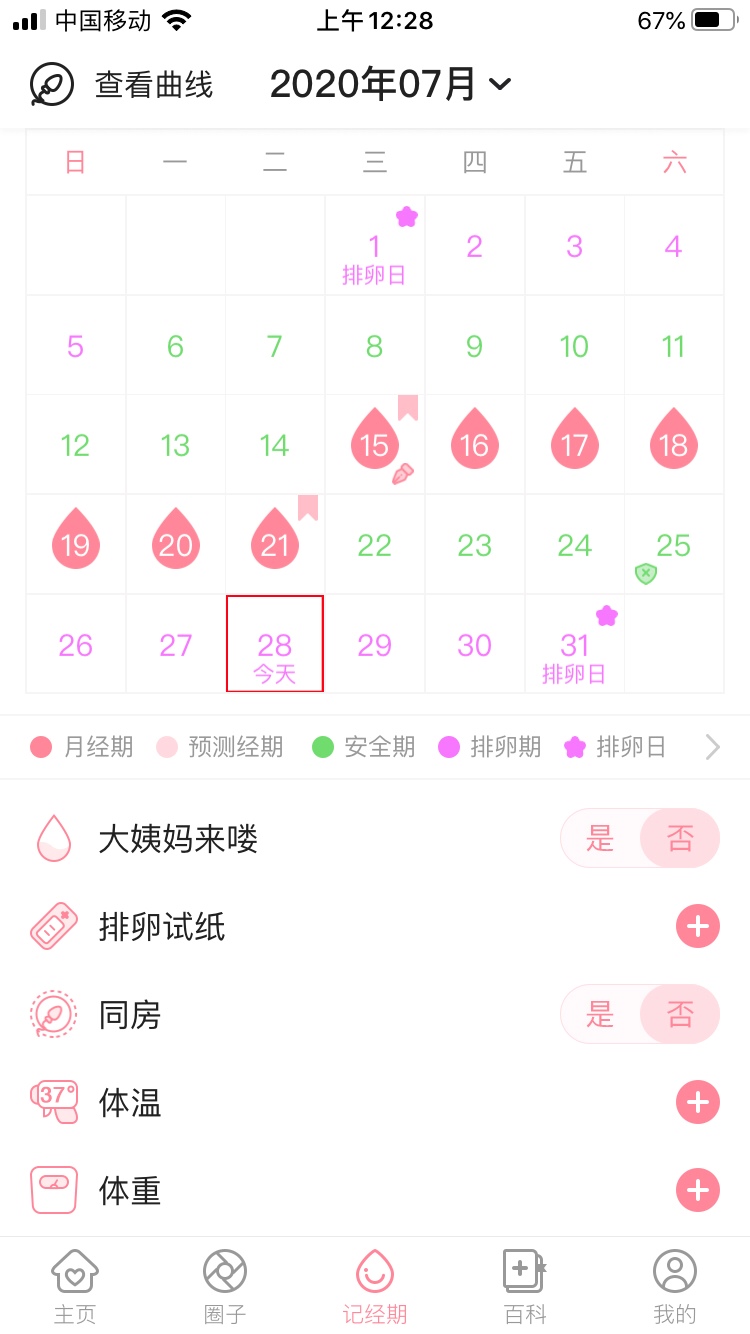
Task: Switch to the 圈子 tab
Action: tap(225, 1287)
